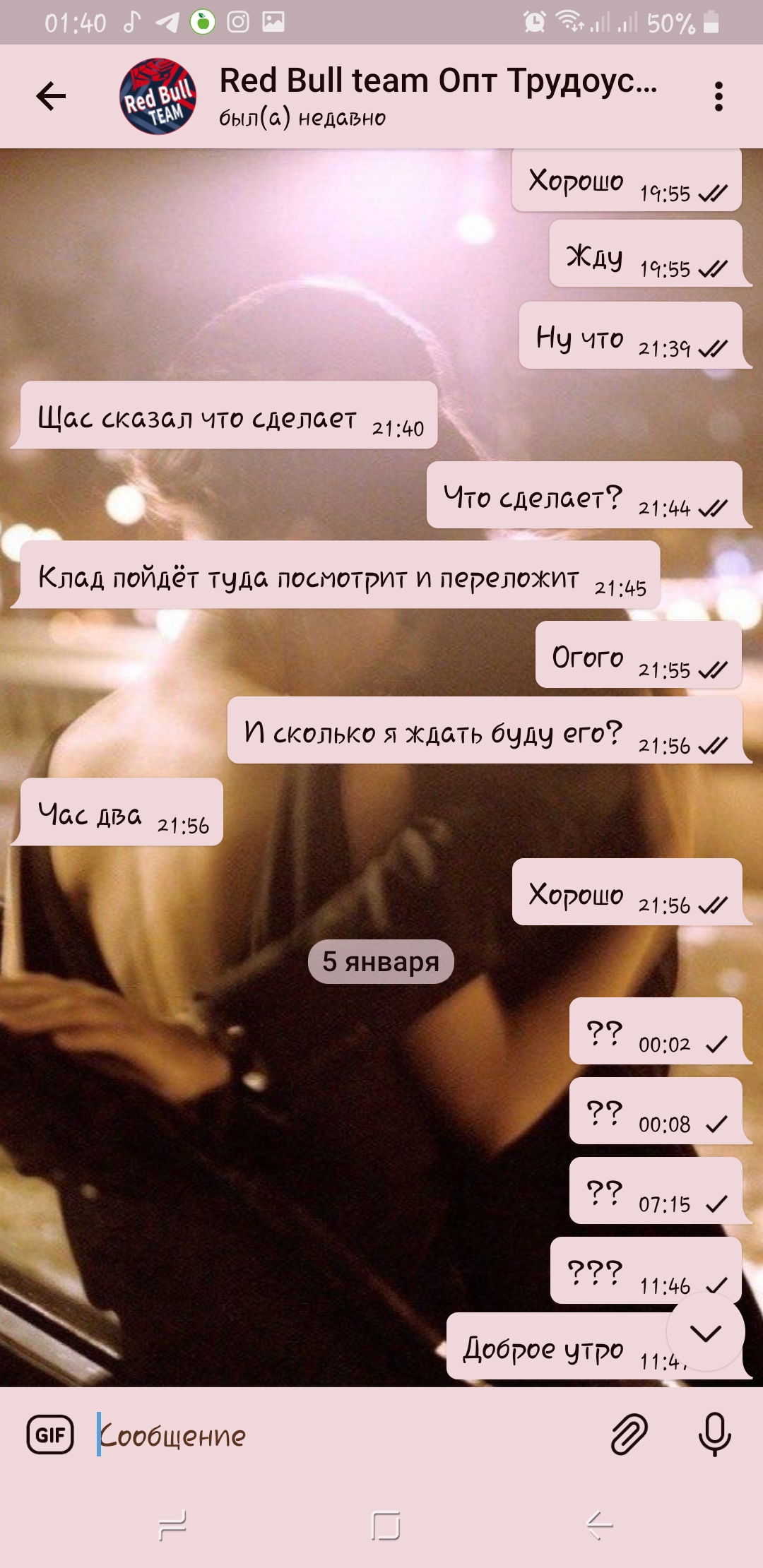Open the GIF picker
This screenshot has width=763, height=1568.
coord(50,1435)
